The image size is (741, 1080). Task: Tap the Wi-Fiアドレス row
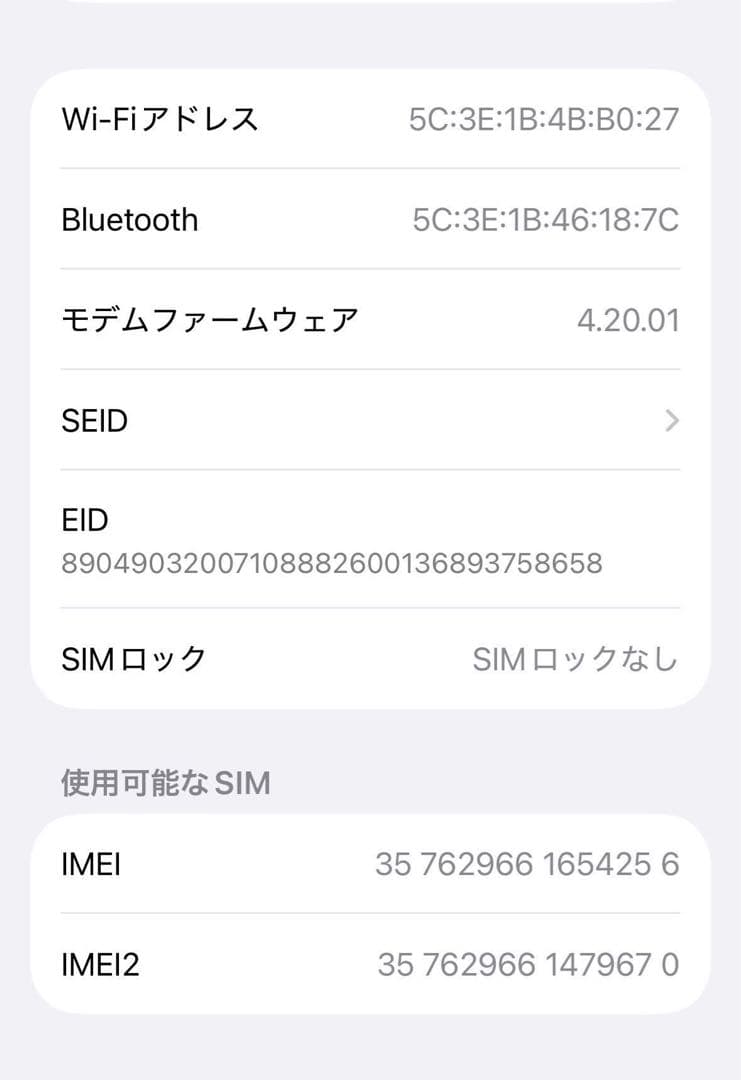click(x=370, y=118)
